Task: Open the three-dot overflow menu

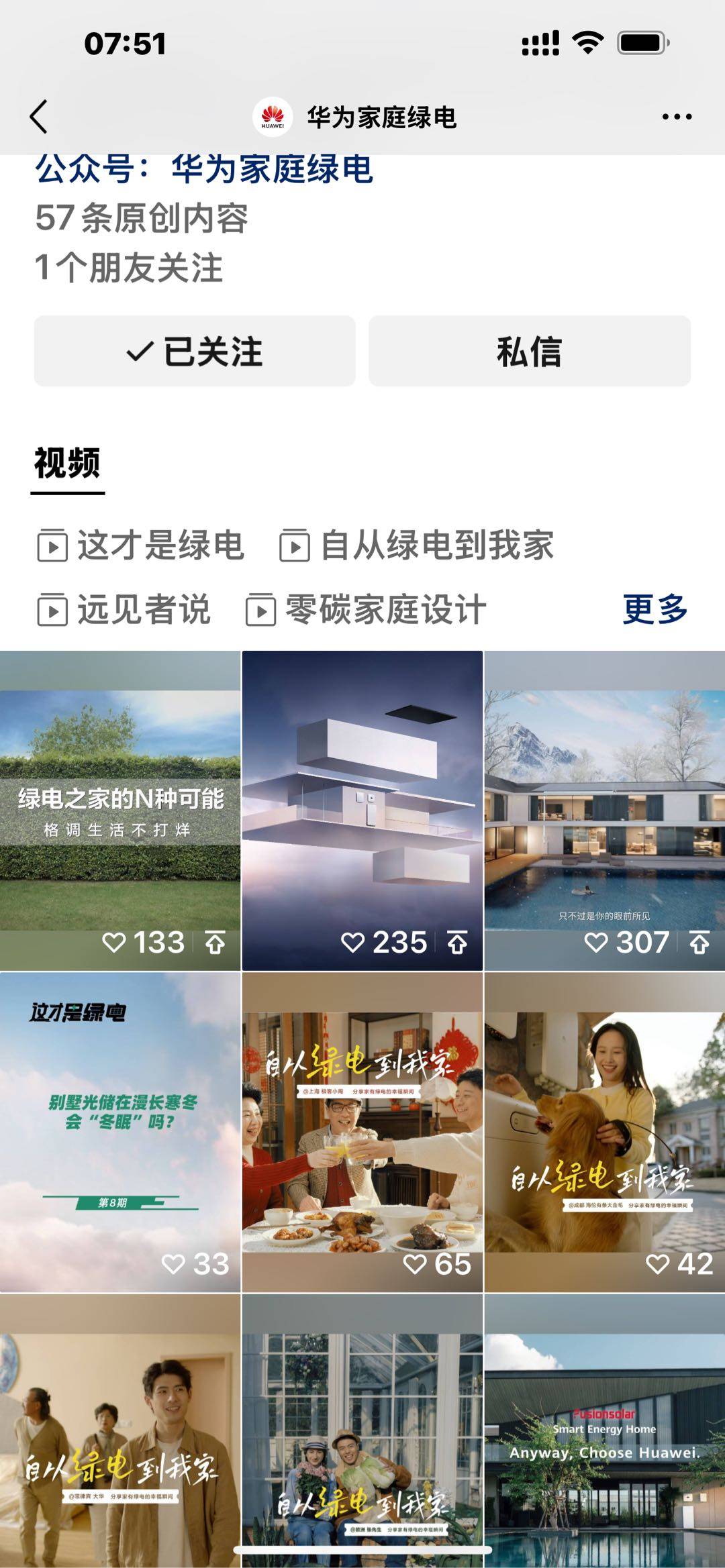Action: (x=676, y=117)
